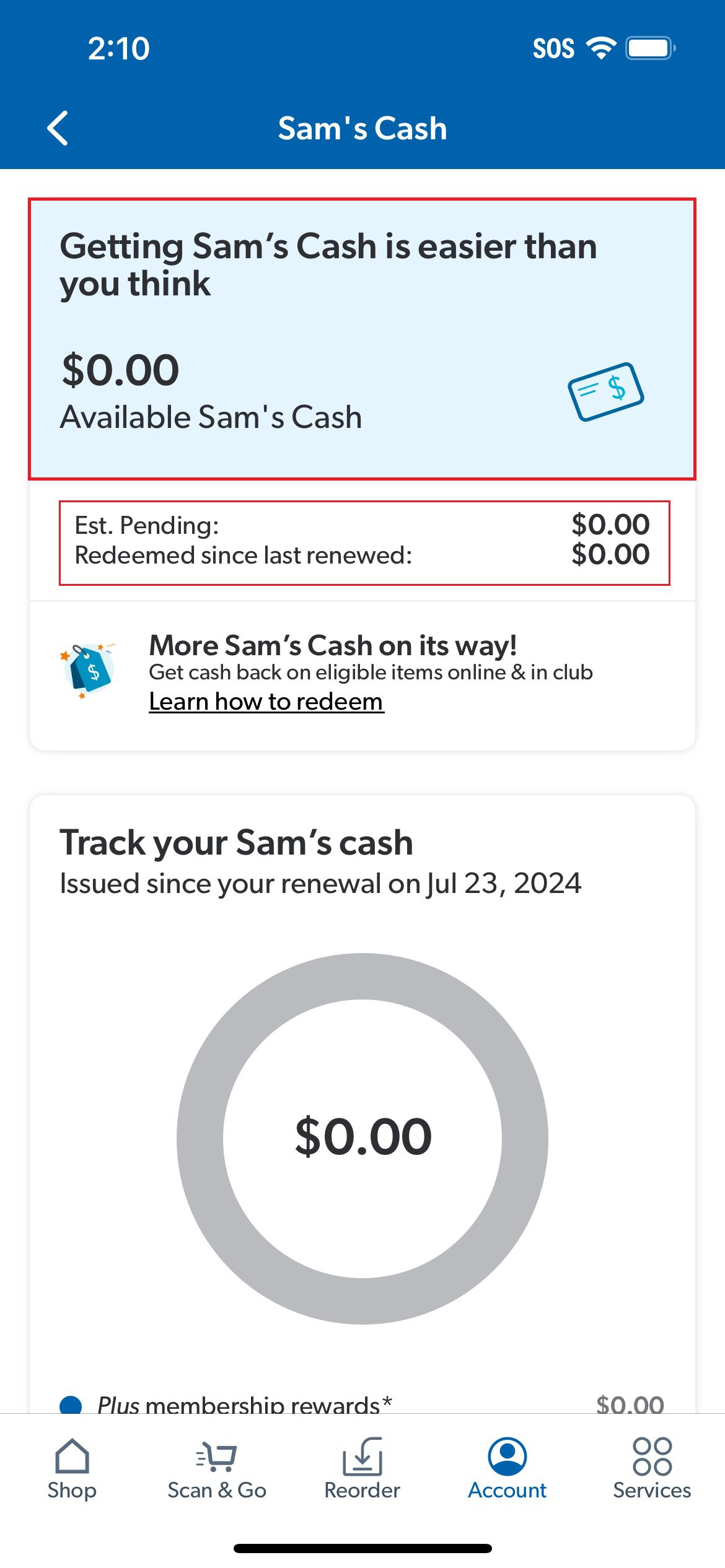Select the Account tab

tap(507, 1469)
